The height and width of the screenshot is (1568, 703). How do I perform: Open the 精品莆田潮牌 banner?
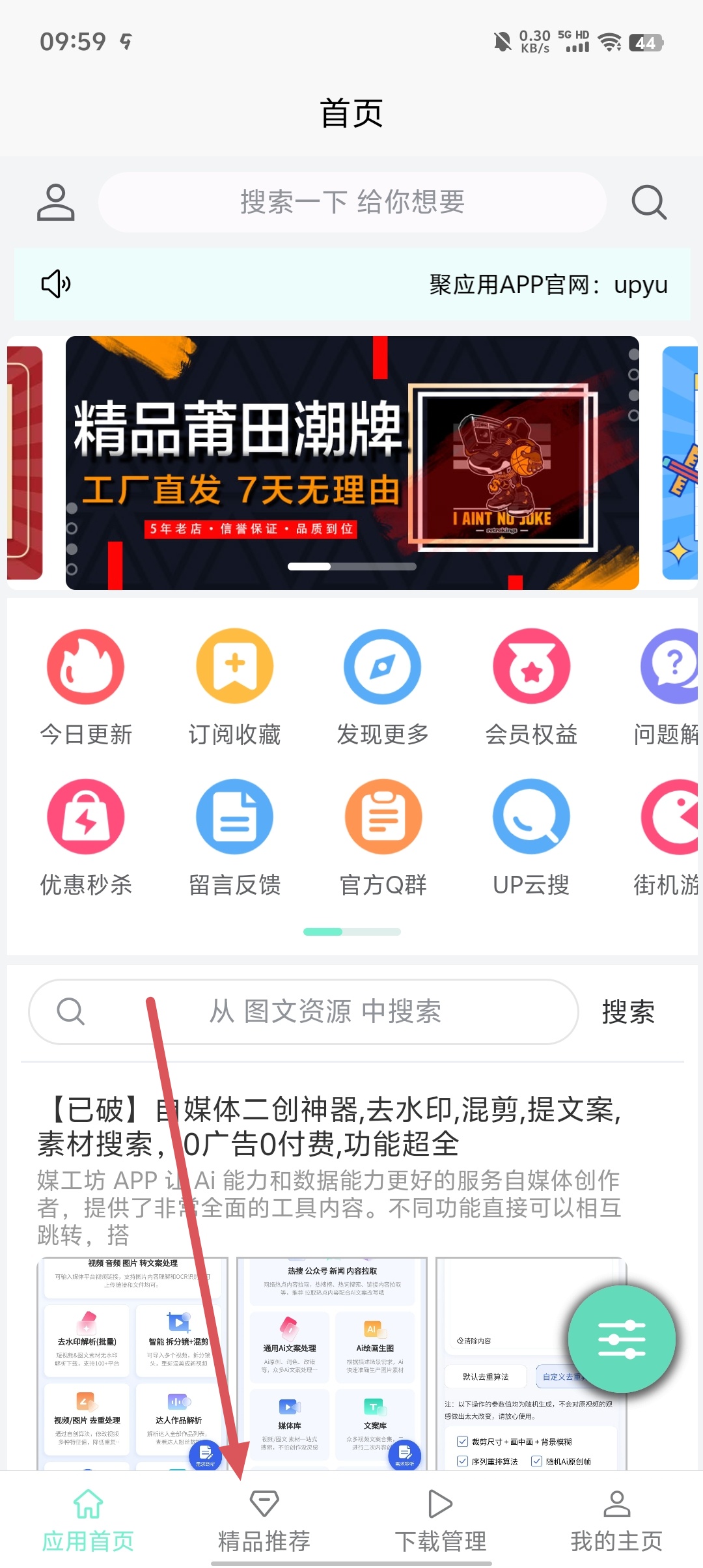[x=352, y=463]
